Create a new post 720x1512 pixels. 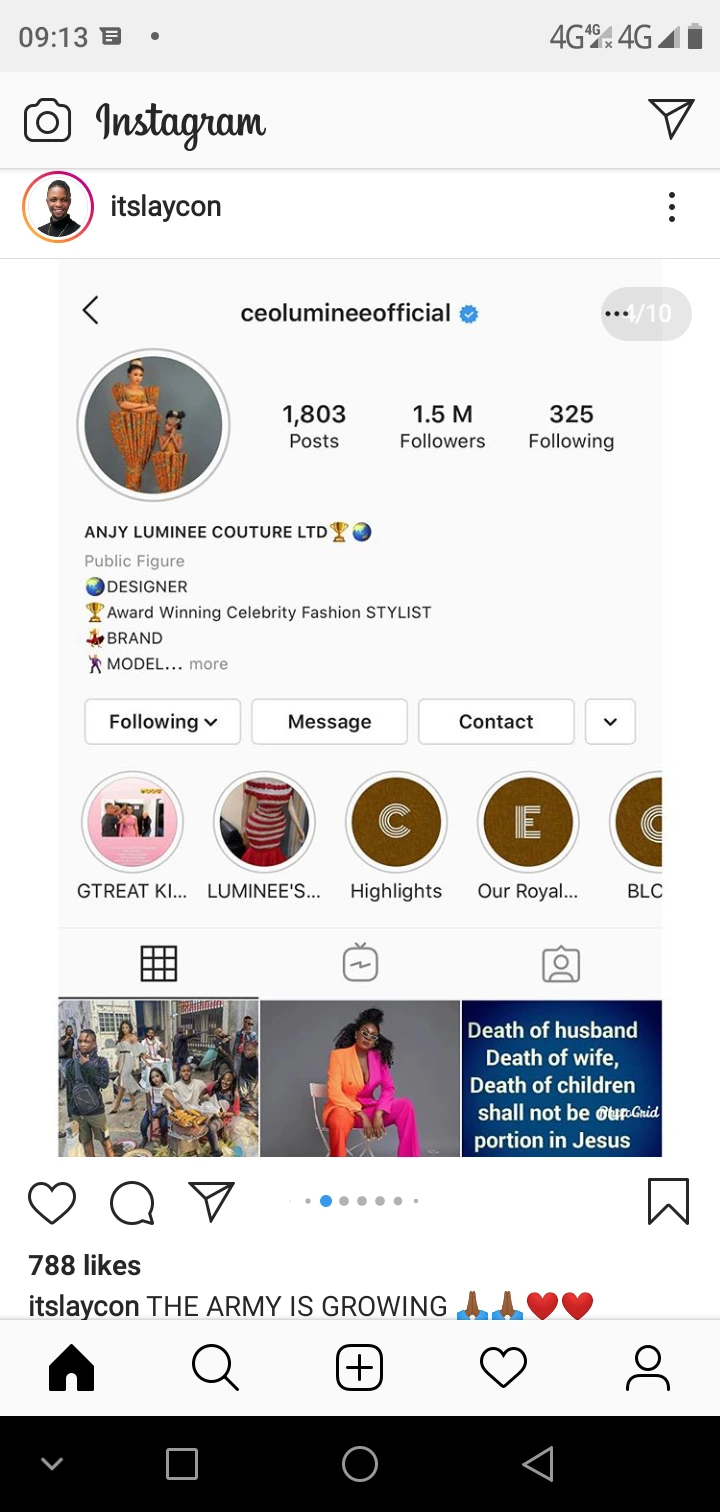point(359,1367)
